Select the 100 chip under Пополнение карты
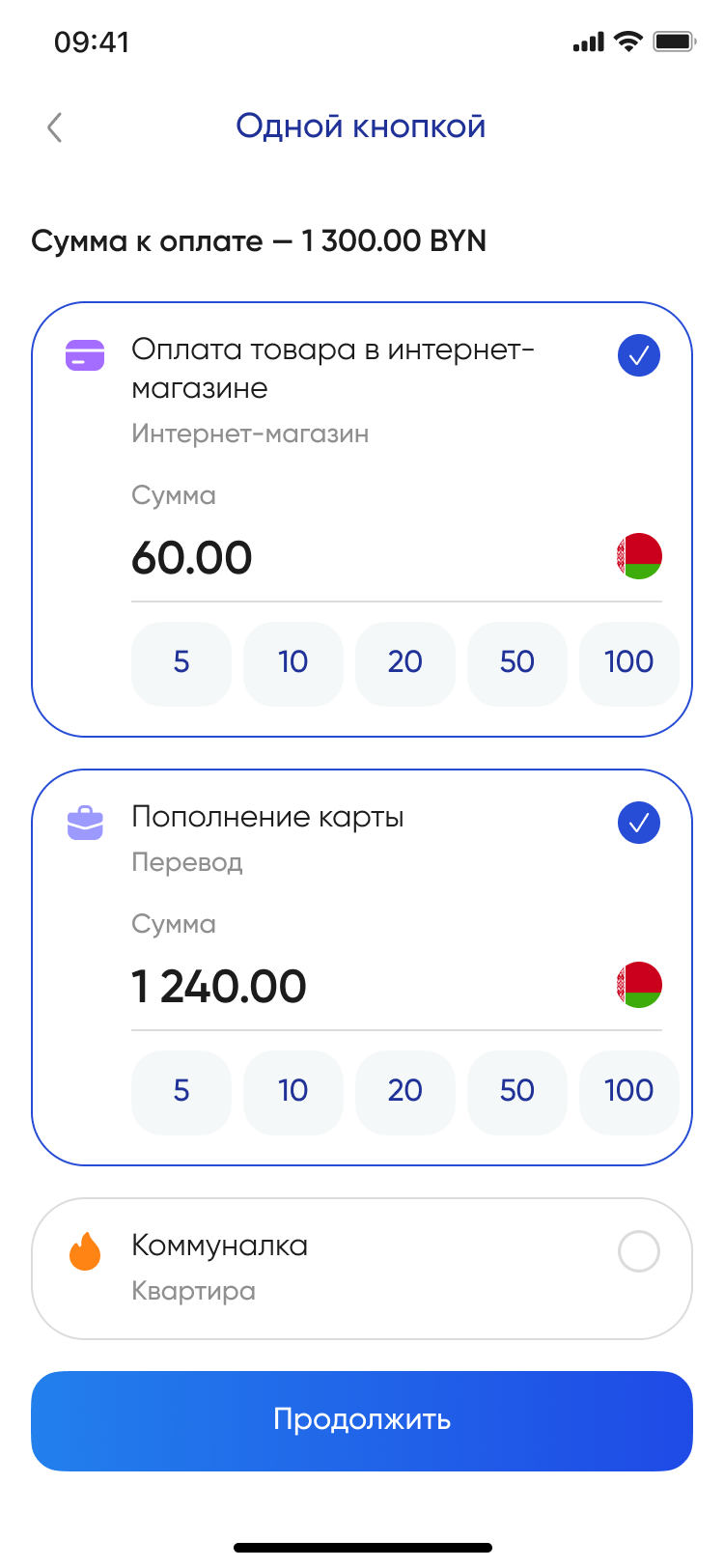 click(628, 1091)
